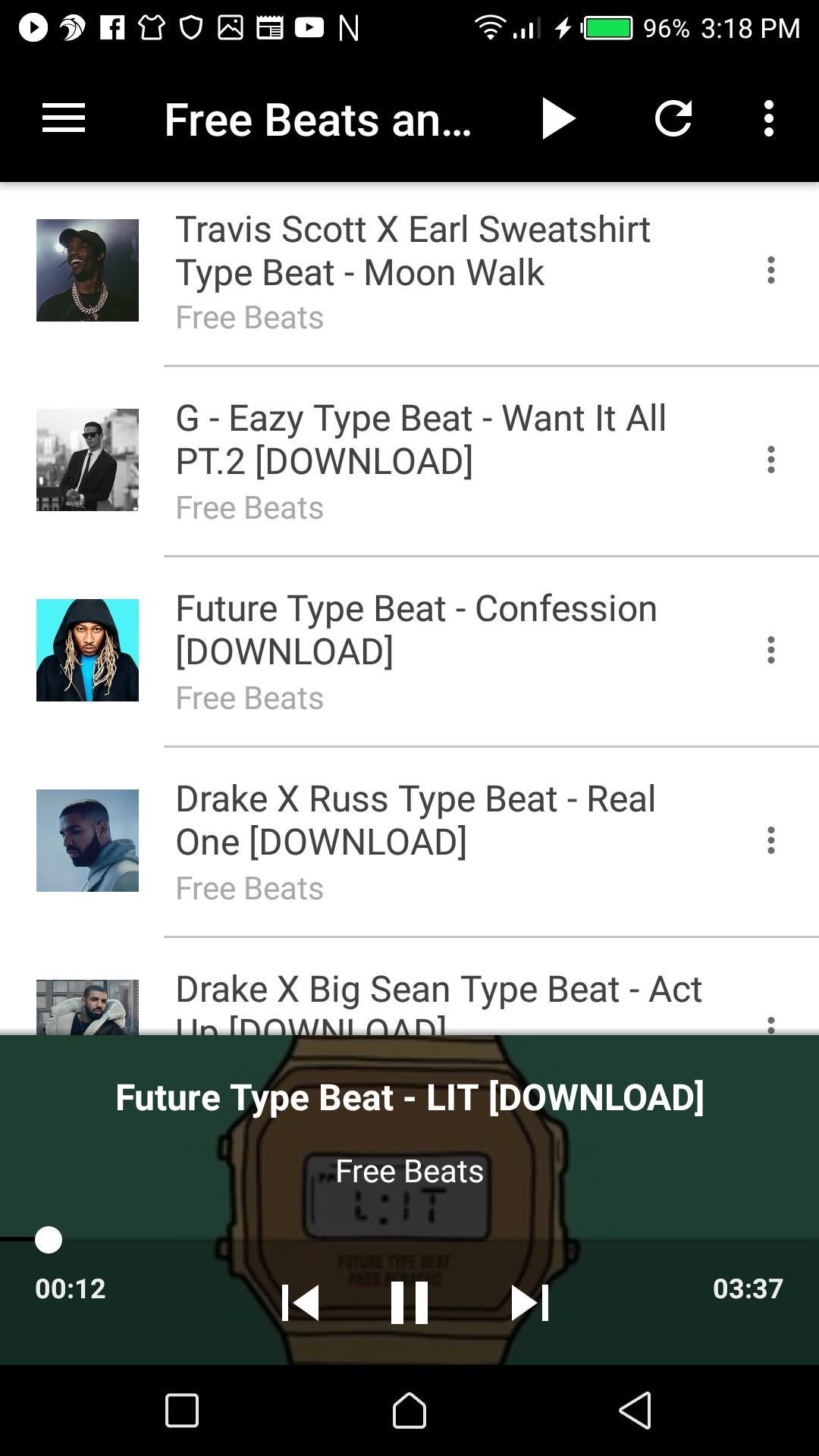Play G-Eazy Type Beat Want It All PT.2

(409, 460)
